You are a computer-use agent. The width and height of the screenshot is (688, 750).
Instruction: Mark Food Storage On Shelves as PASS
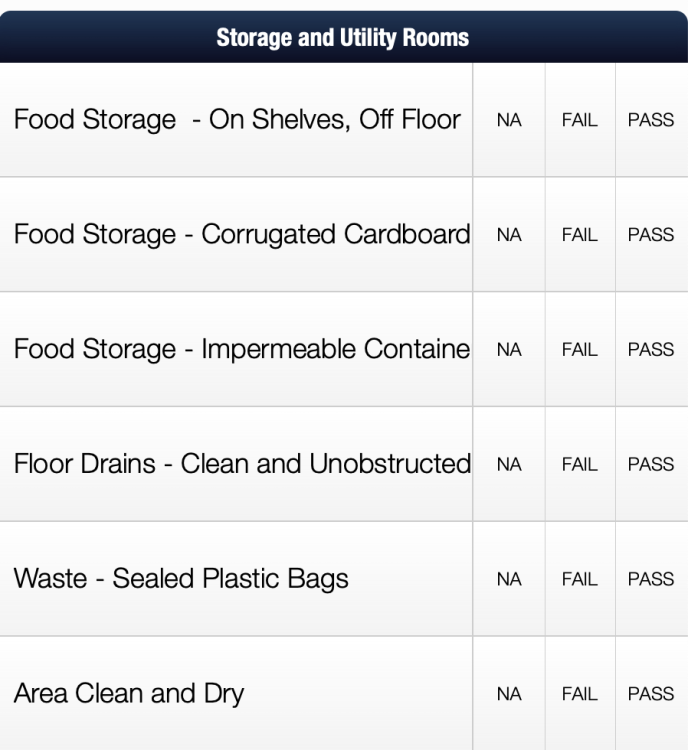[x=651, y=120]
